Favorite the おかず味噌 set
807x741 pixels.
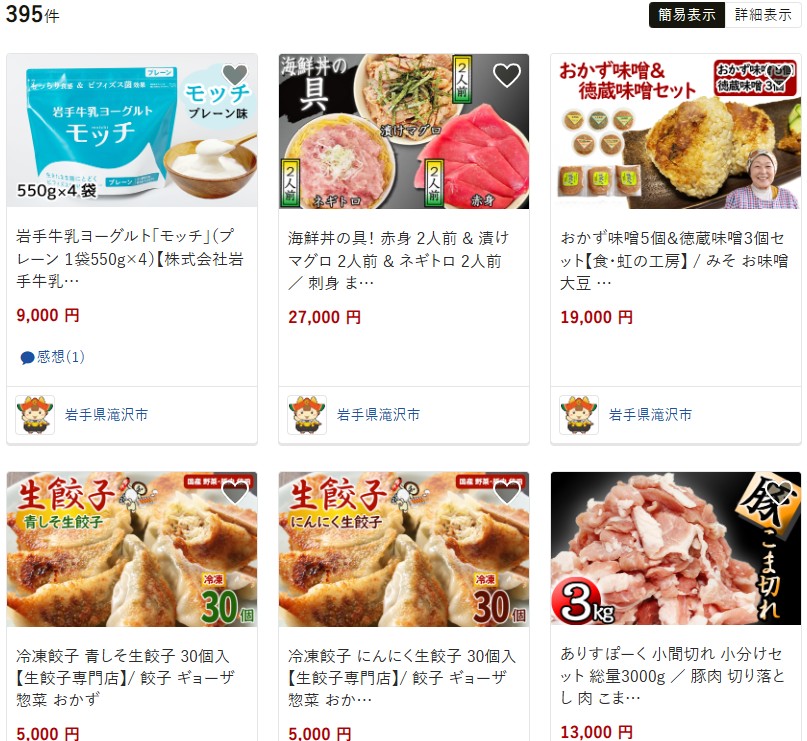[x=779, y=75]
